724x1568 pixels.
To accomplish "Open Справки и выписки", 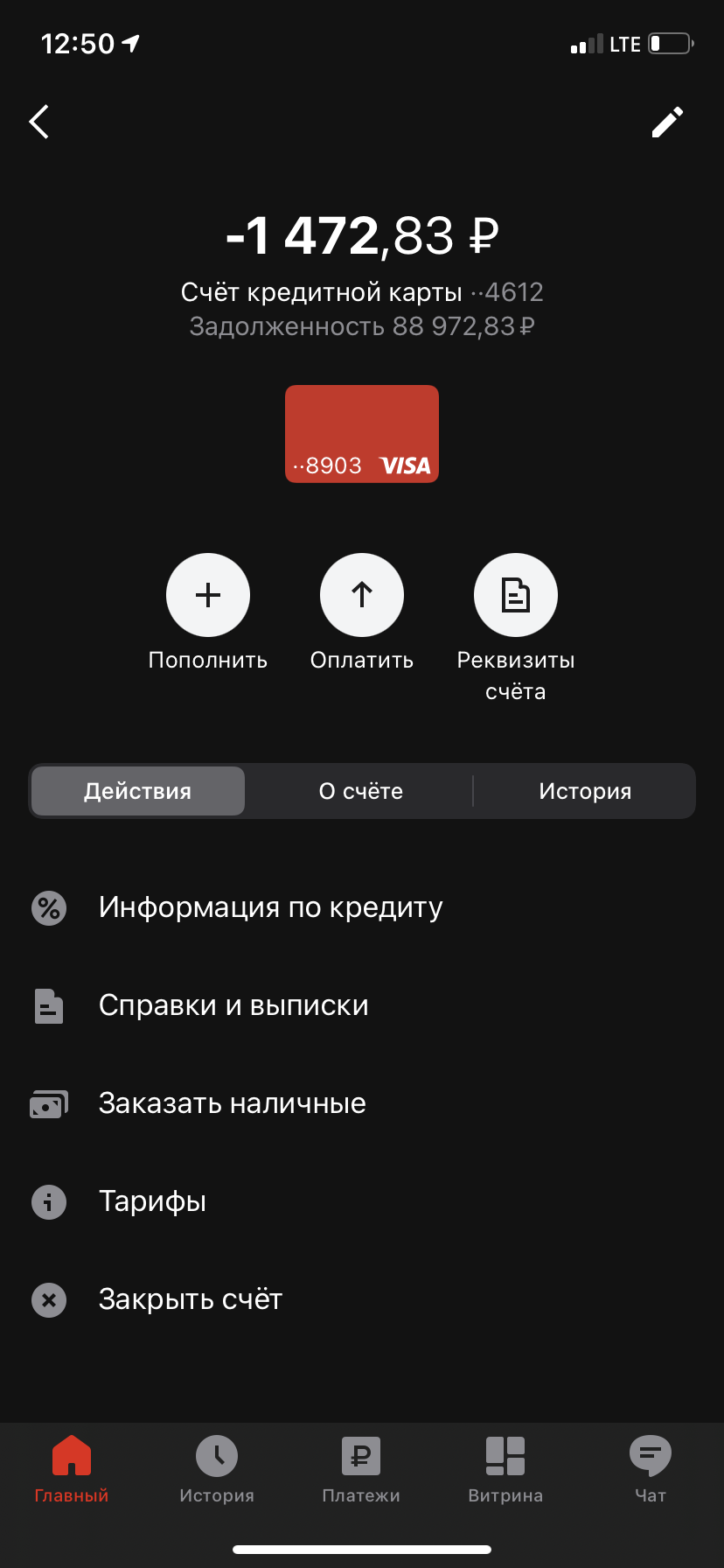I will 362,1005.
